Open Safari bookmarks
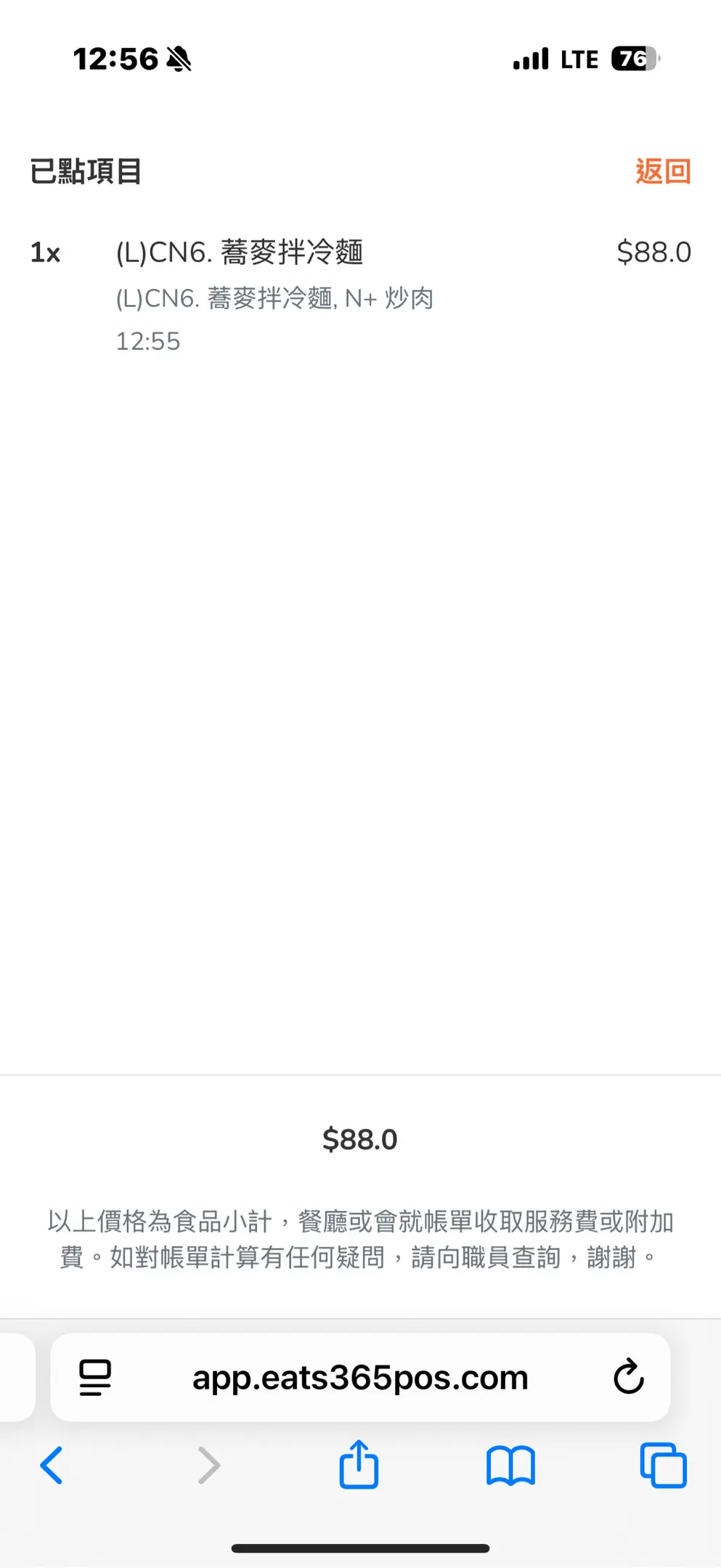Viewport: 721px width, 1568px height. (510, 1465)
